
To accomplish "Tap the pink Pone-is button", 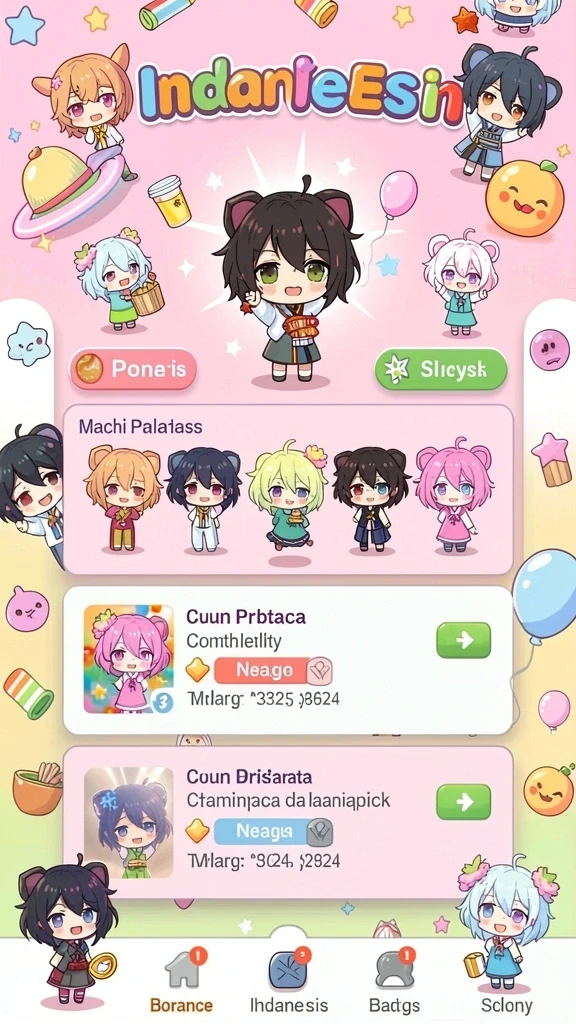I will [x=133, y=369].
